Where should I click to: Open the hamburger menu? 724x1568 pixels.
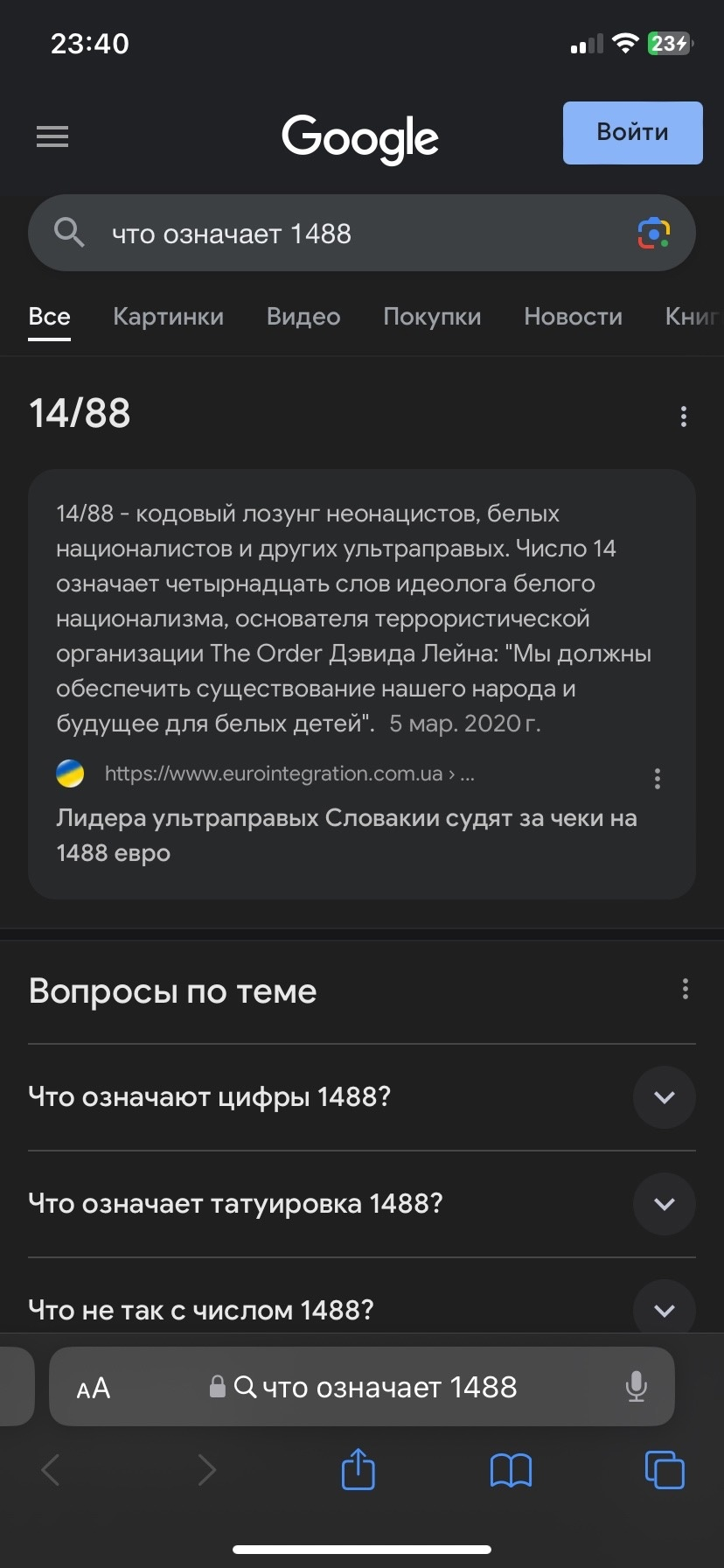tap(52, 136)
